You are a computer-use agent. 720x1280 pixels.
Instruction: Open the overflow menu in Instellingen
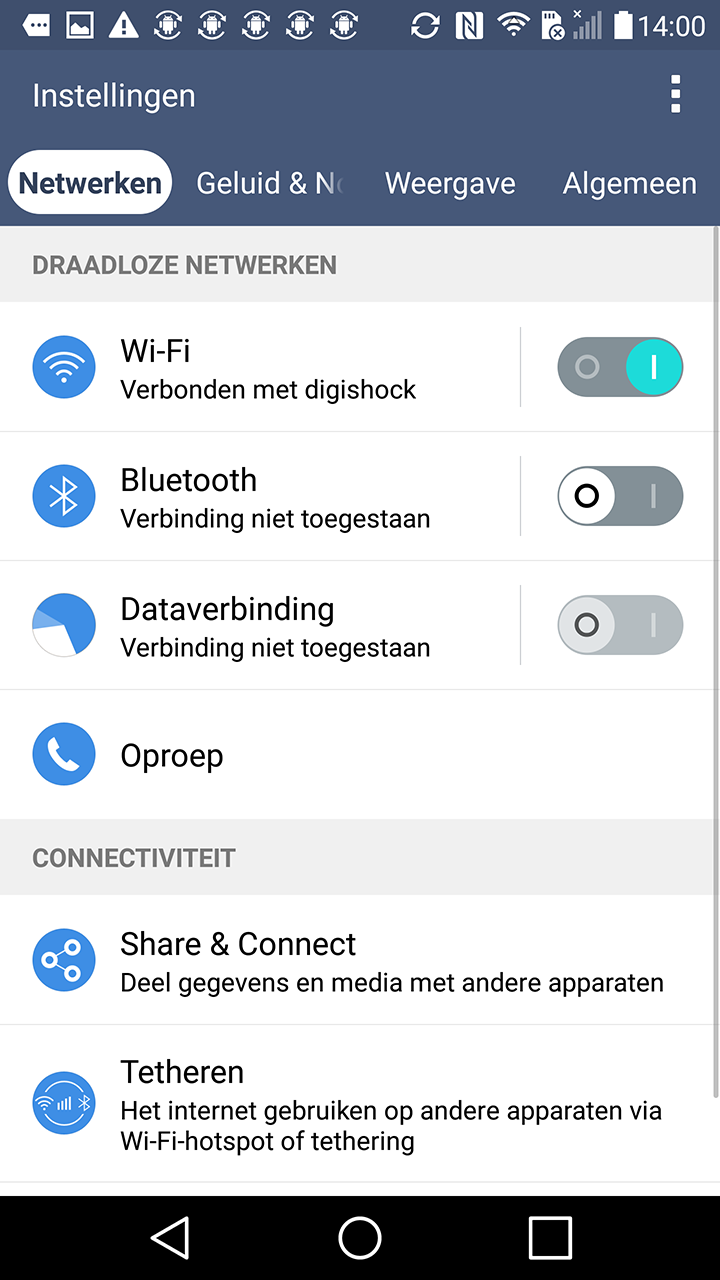click(676, 95)
